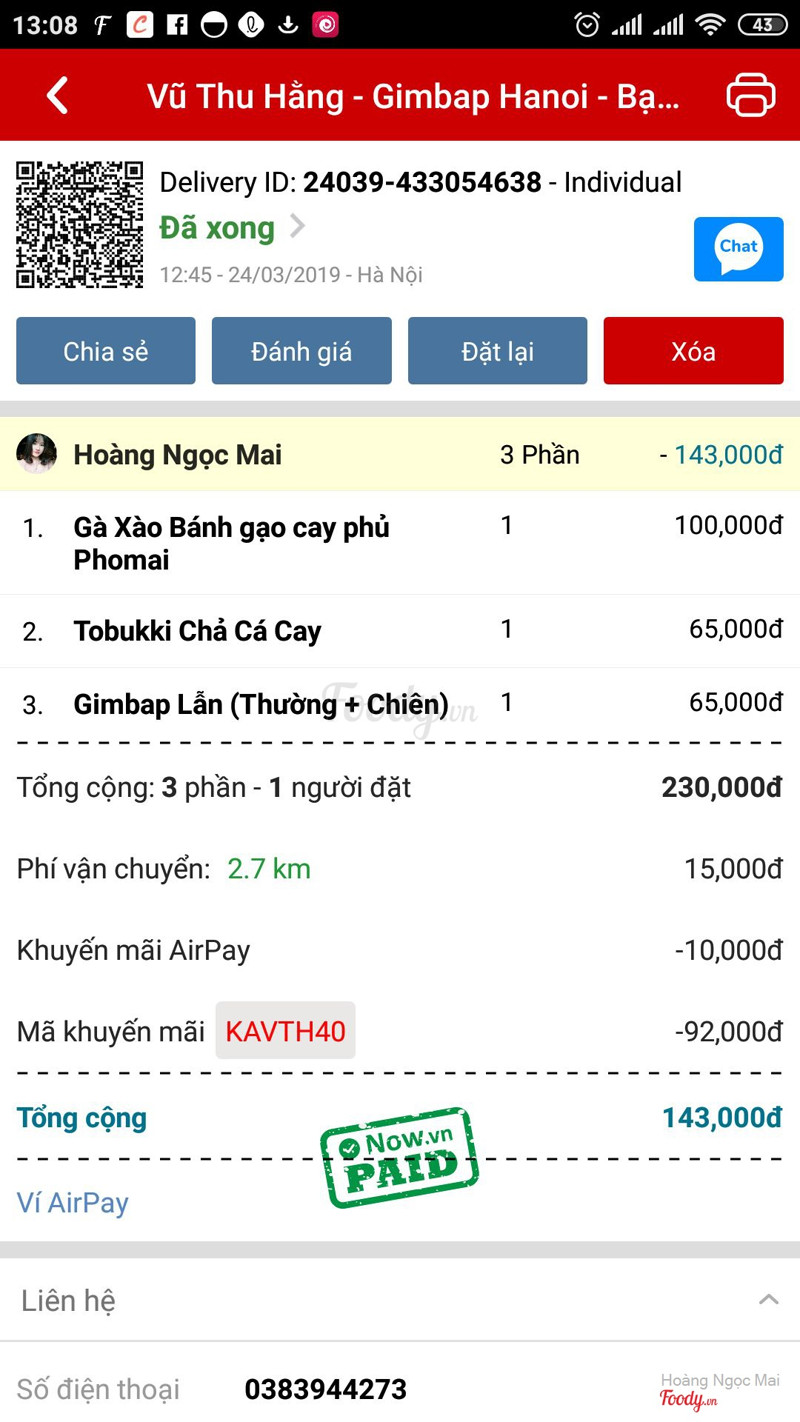Go back using the header arrow

coord(58,96)
